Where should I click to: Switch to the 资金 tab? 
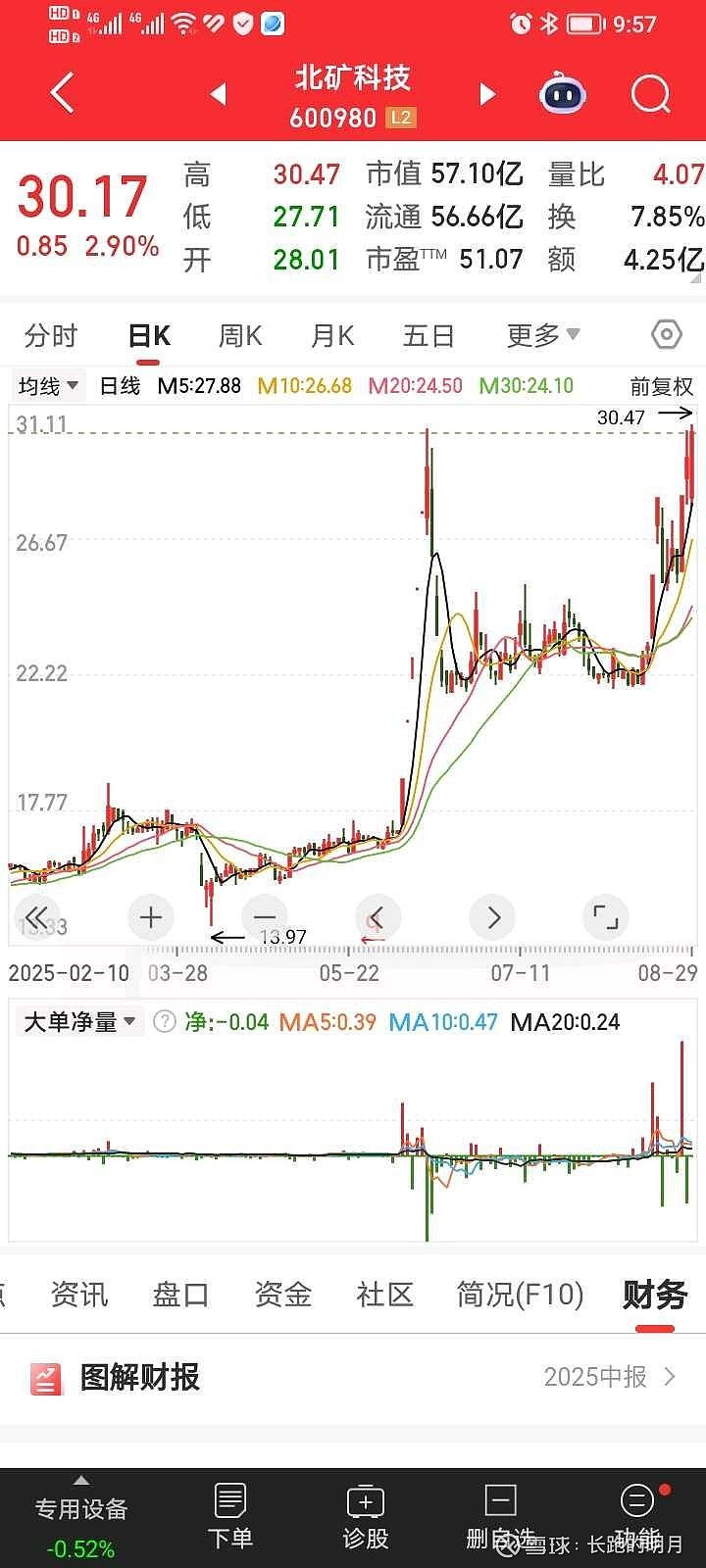[x=282, y=1295]
